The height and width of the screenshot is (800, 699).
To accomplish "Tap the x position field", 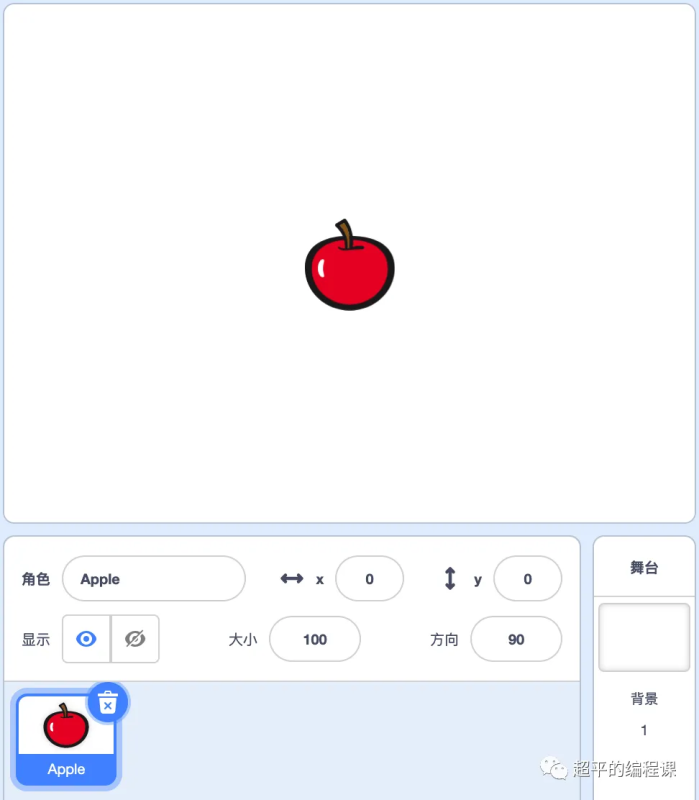I will tap(369, 579).
